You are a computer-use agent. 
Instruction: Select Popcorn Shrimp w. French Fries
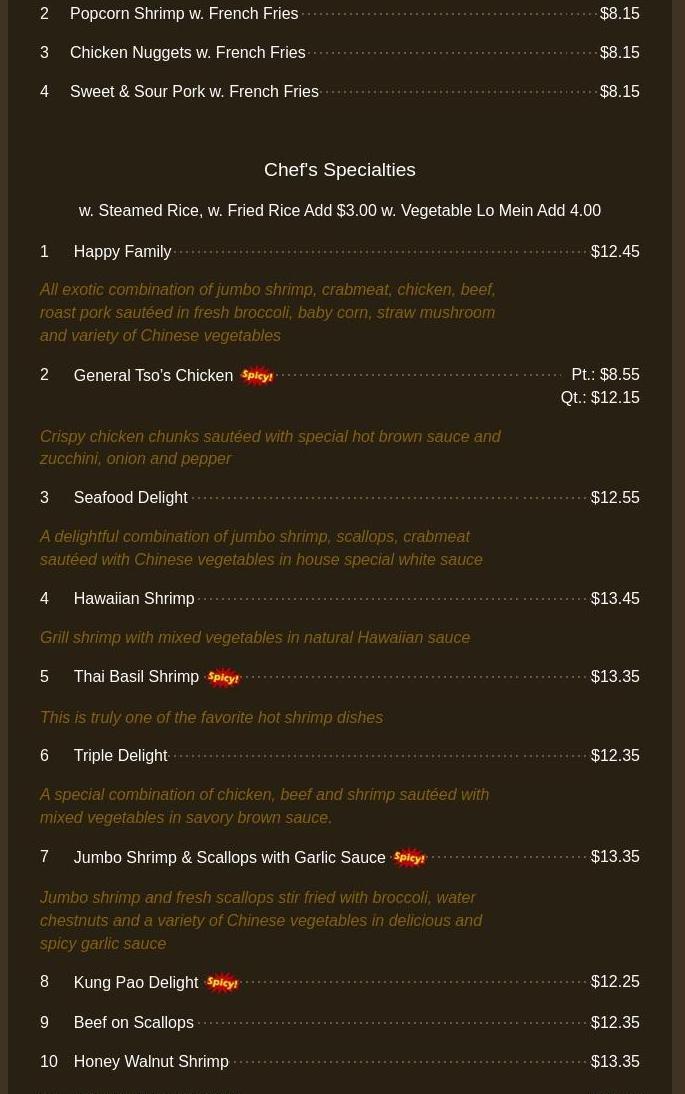(184, 14)
